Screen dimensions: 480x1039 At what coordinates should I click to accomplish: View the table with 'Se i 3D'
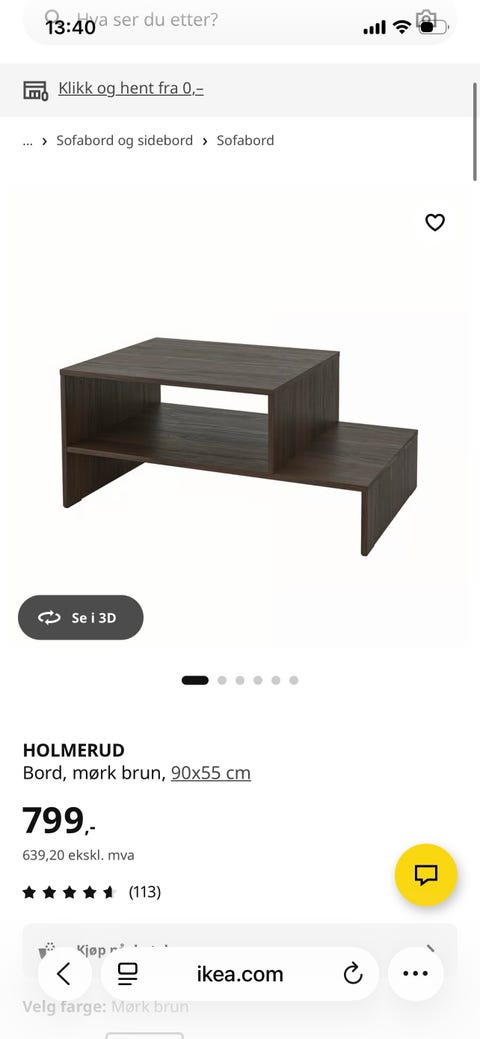coord(81,618)
